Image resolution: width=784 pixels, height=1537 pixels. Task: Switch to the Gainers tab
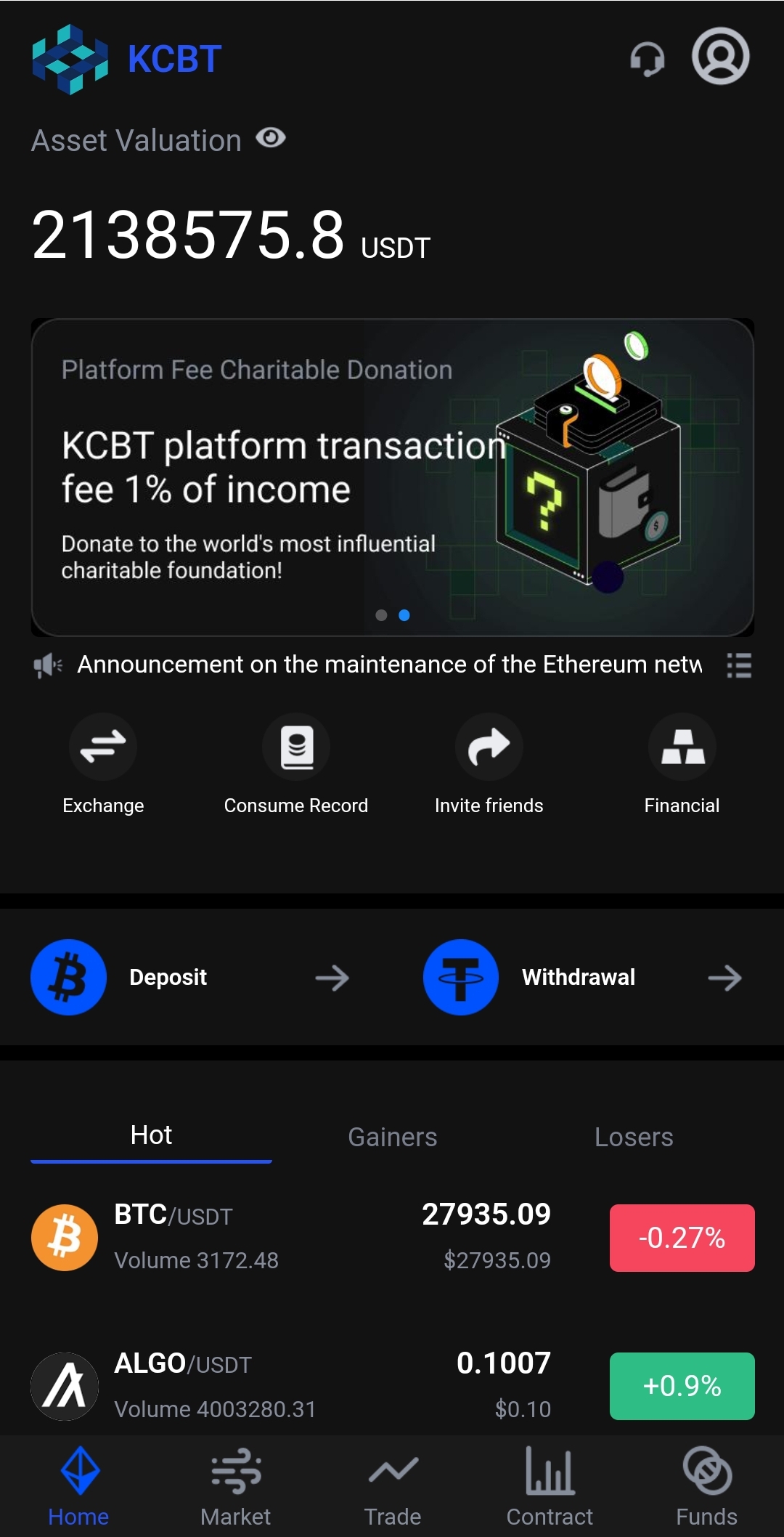pyautogui.click(x=392, y=1137)
